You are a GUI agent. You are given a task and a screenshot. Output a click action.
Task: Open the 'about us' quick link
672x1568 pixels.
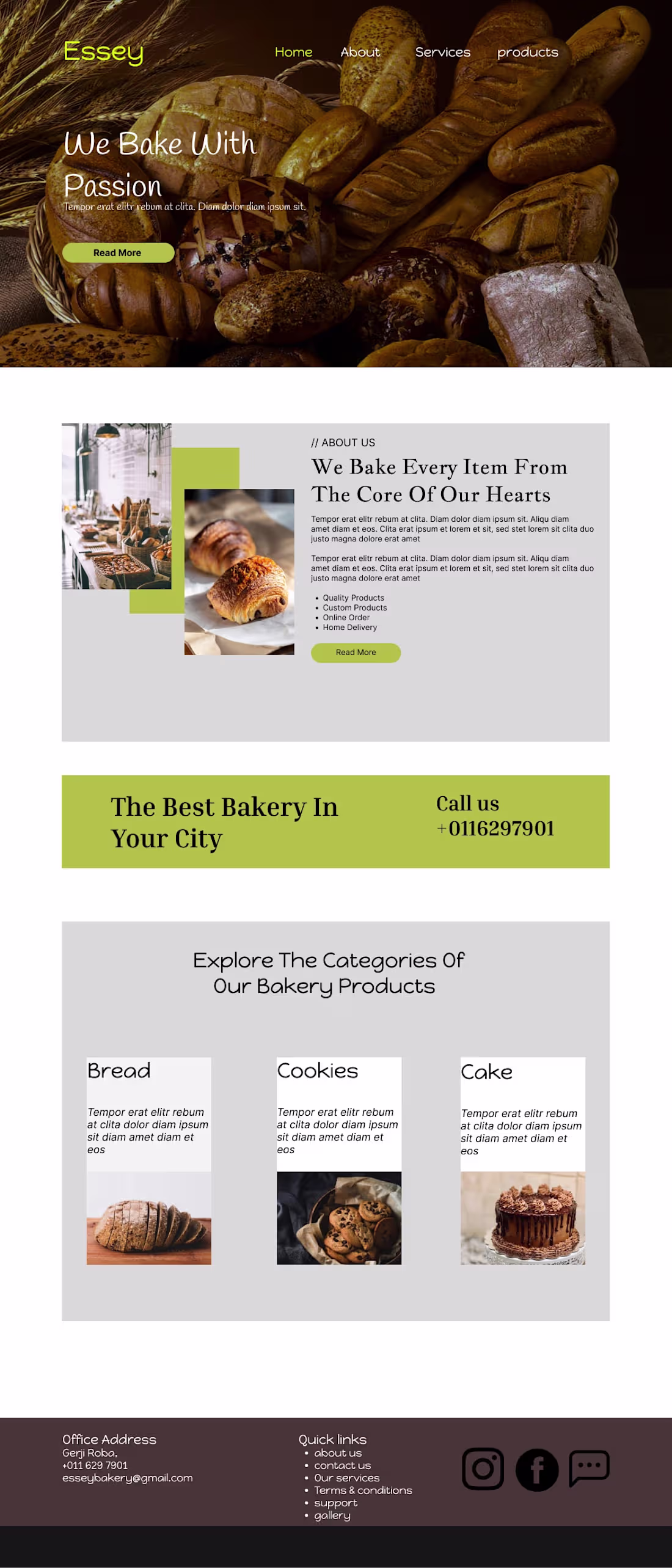pyautogui.click(x=337, y=1453)
